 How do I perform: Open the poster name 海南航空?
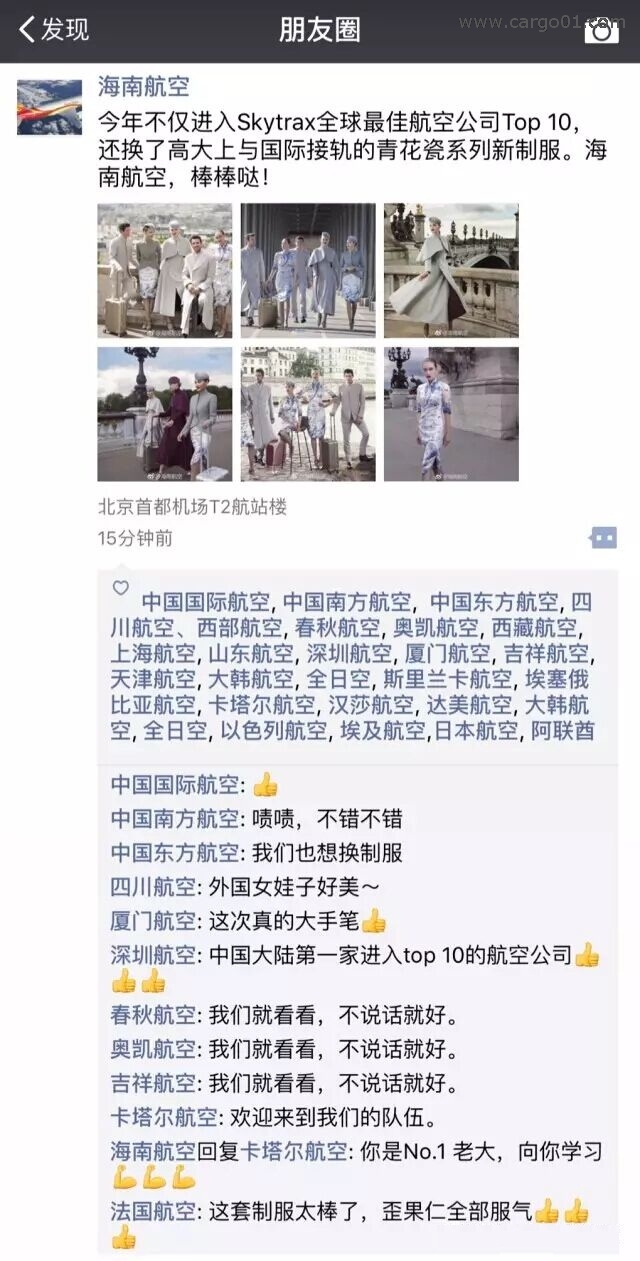point(143,88)
